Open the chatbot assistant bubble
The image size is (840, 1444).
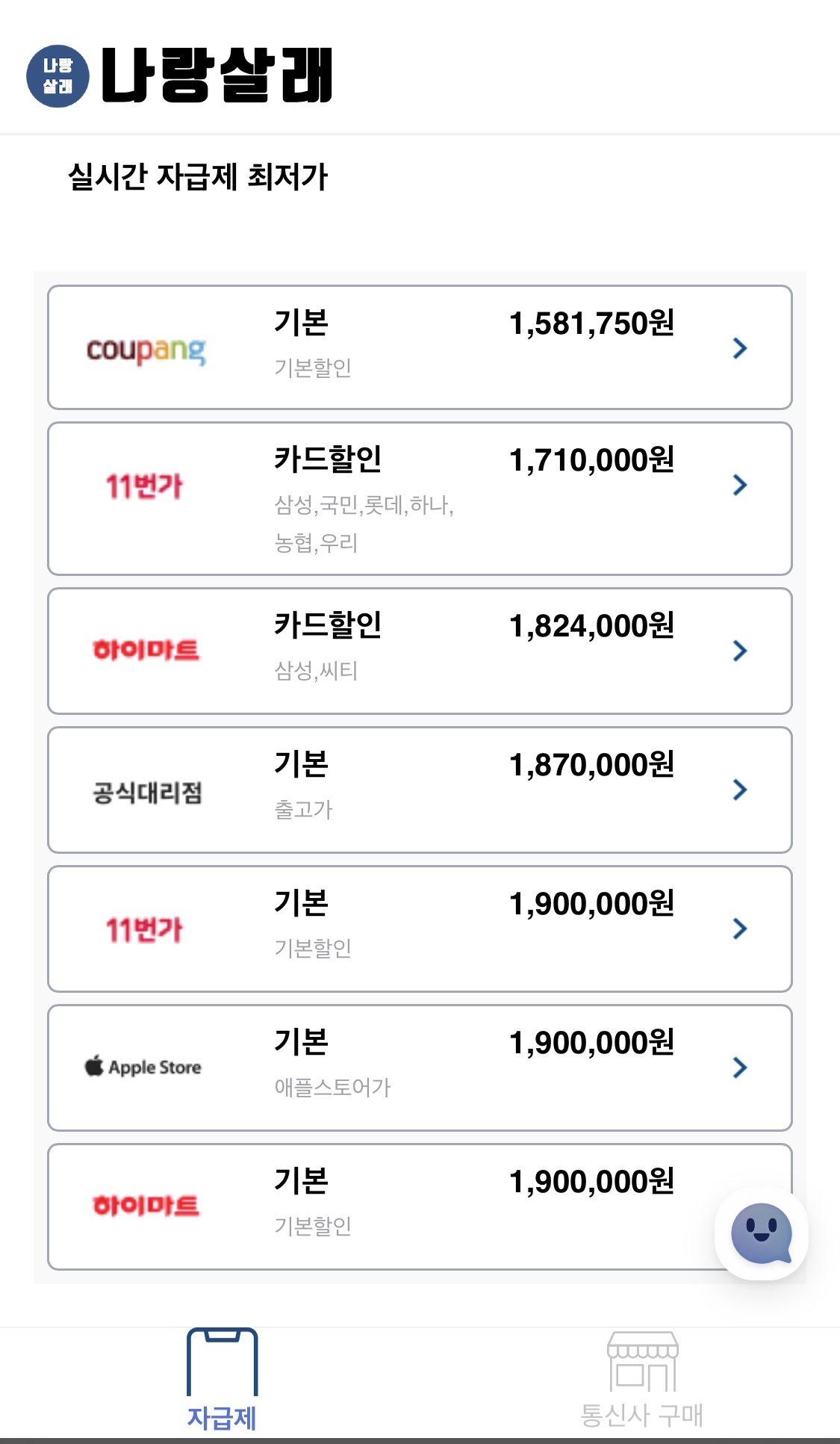761,1233
